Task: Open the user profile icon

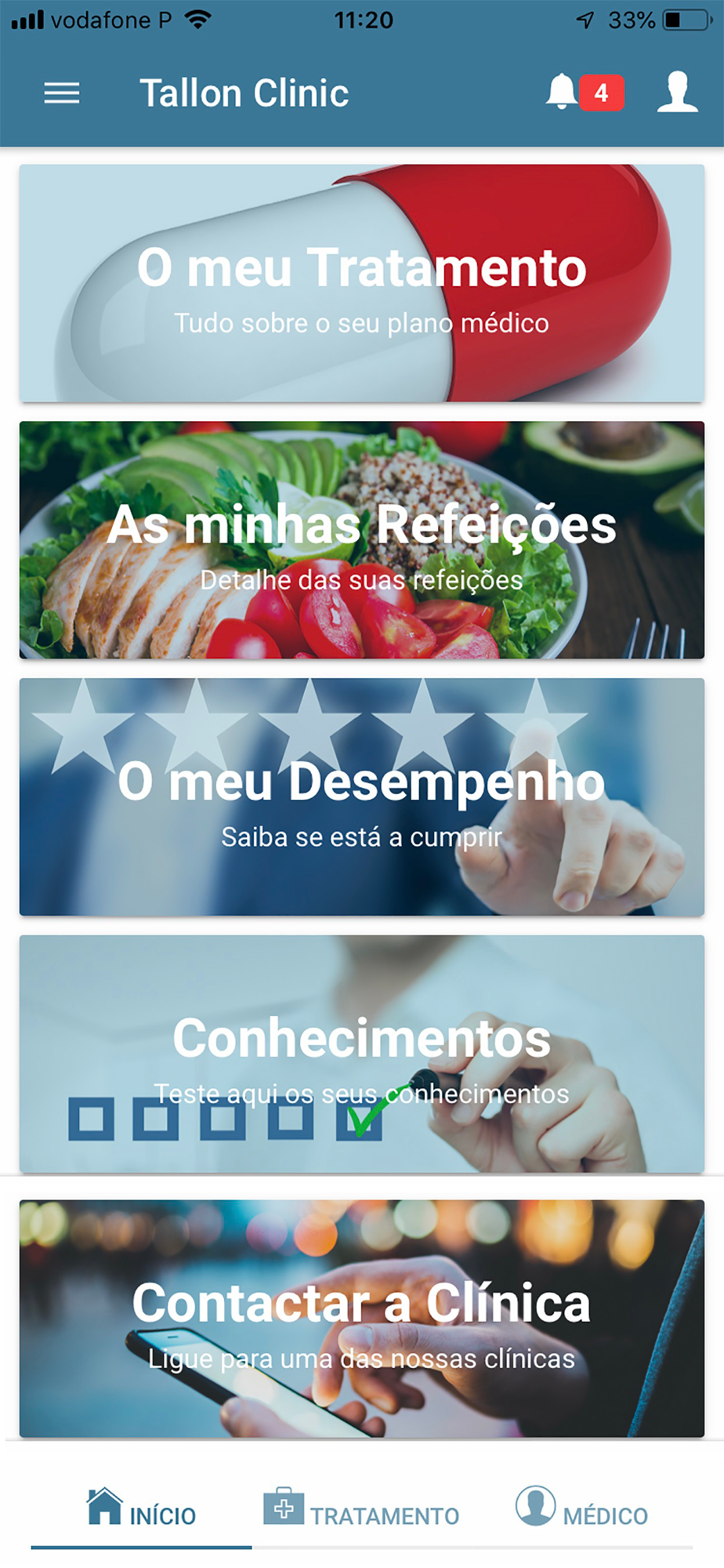Action: tap(677, 92)
